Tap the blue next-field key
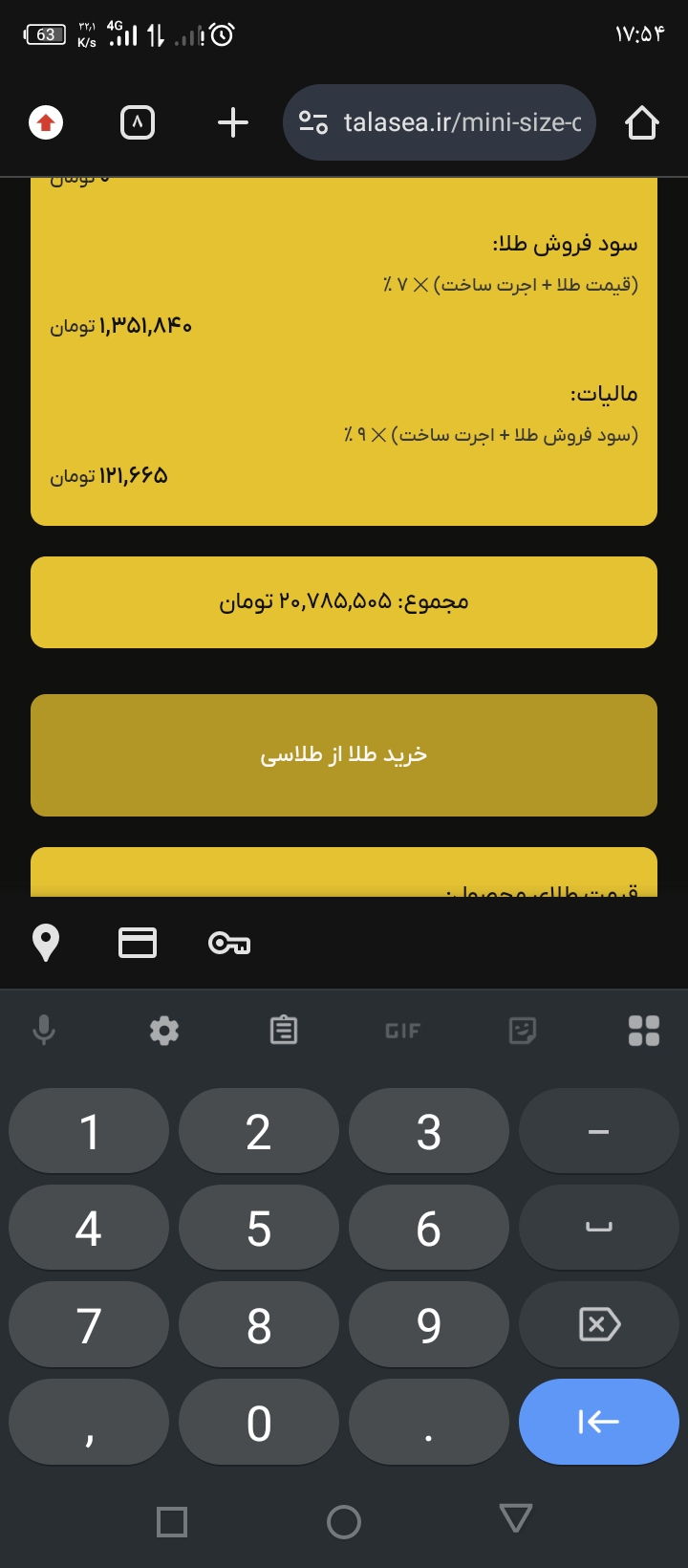 [x=599, y=1422]
